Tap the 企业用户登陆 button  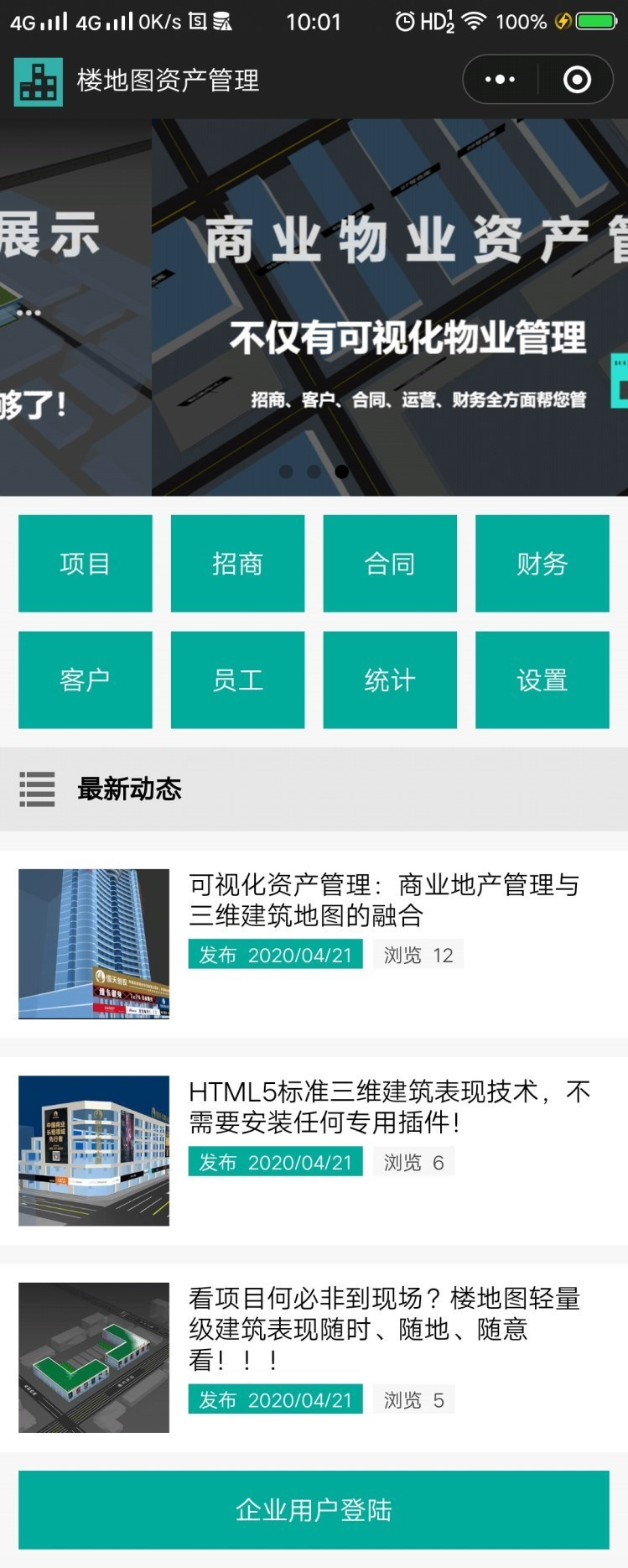coord(314,1509)
